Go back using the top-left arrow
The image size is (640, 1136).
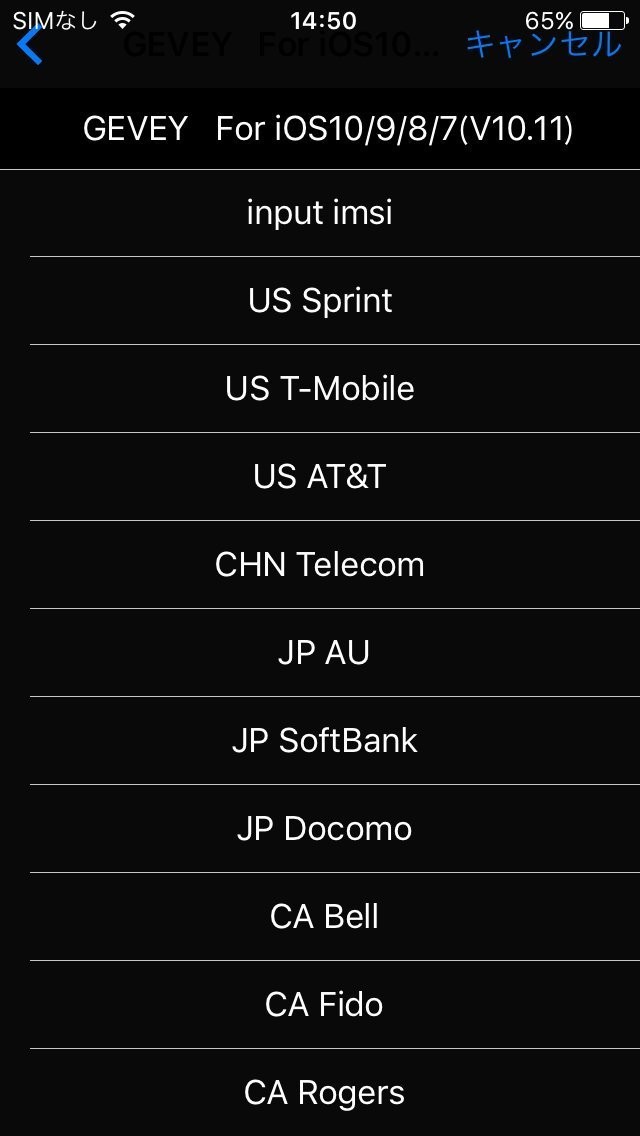(31, 46)
